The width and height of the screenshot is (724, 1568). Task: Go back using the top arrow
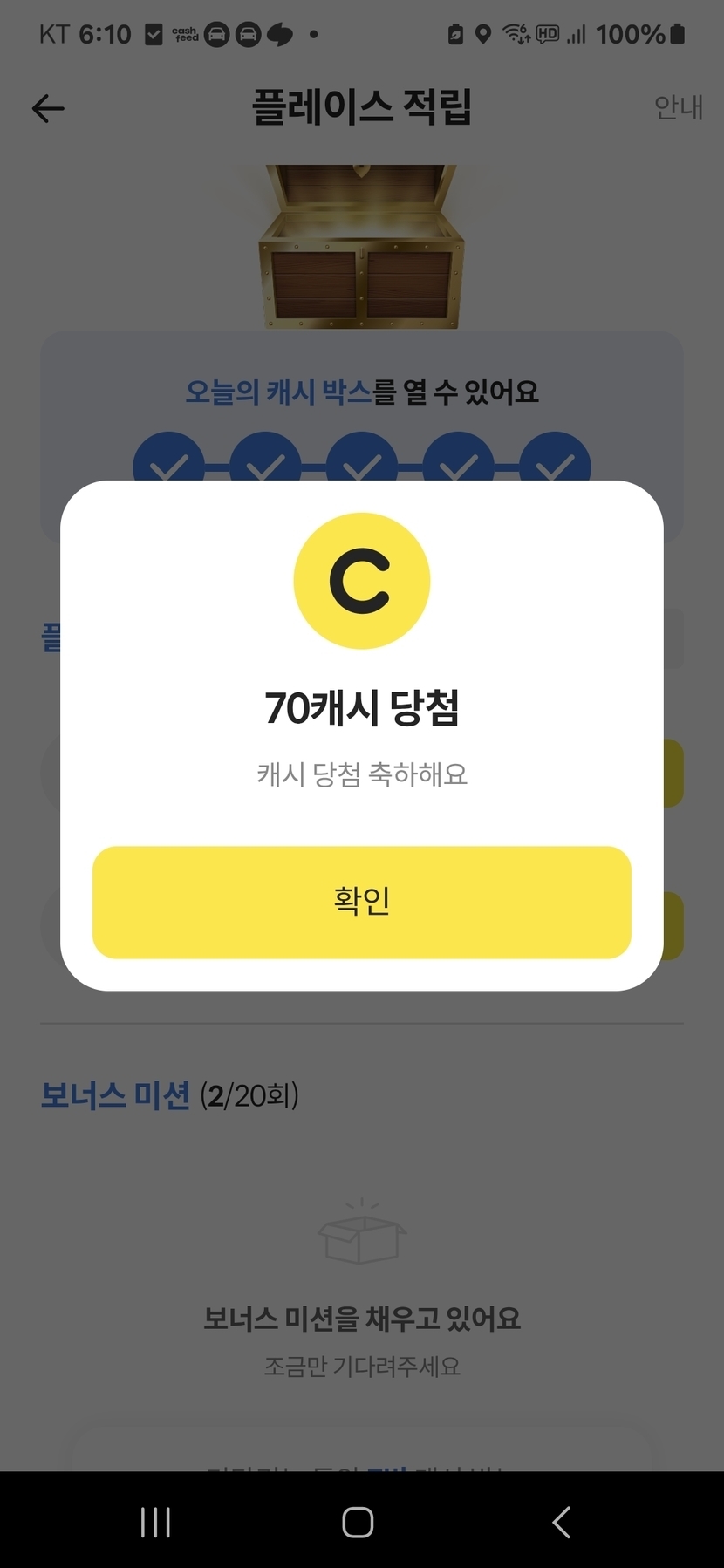(48, 109)
